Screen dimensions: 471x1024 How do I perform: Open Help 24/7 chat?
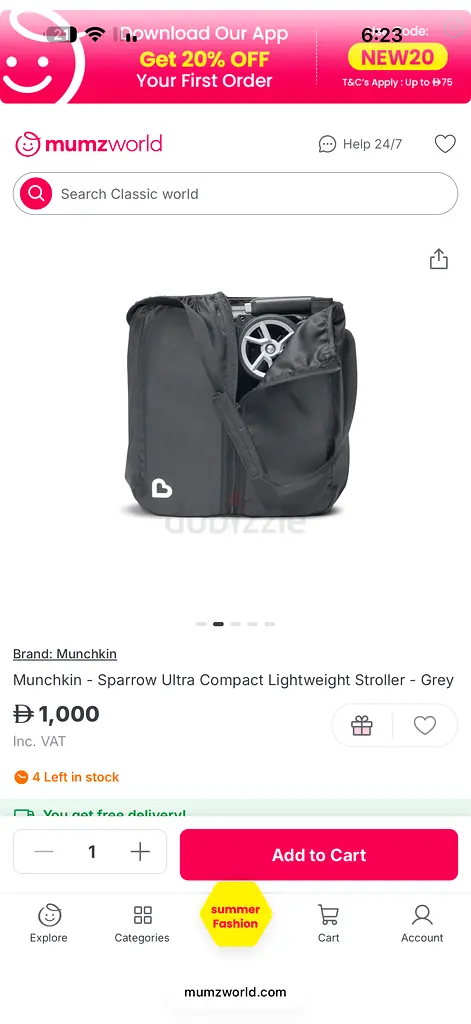[360, 144]
